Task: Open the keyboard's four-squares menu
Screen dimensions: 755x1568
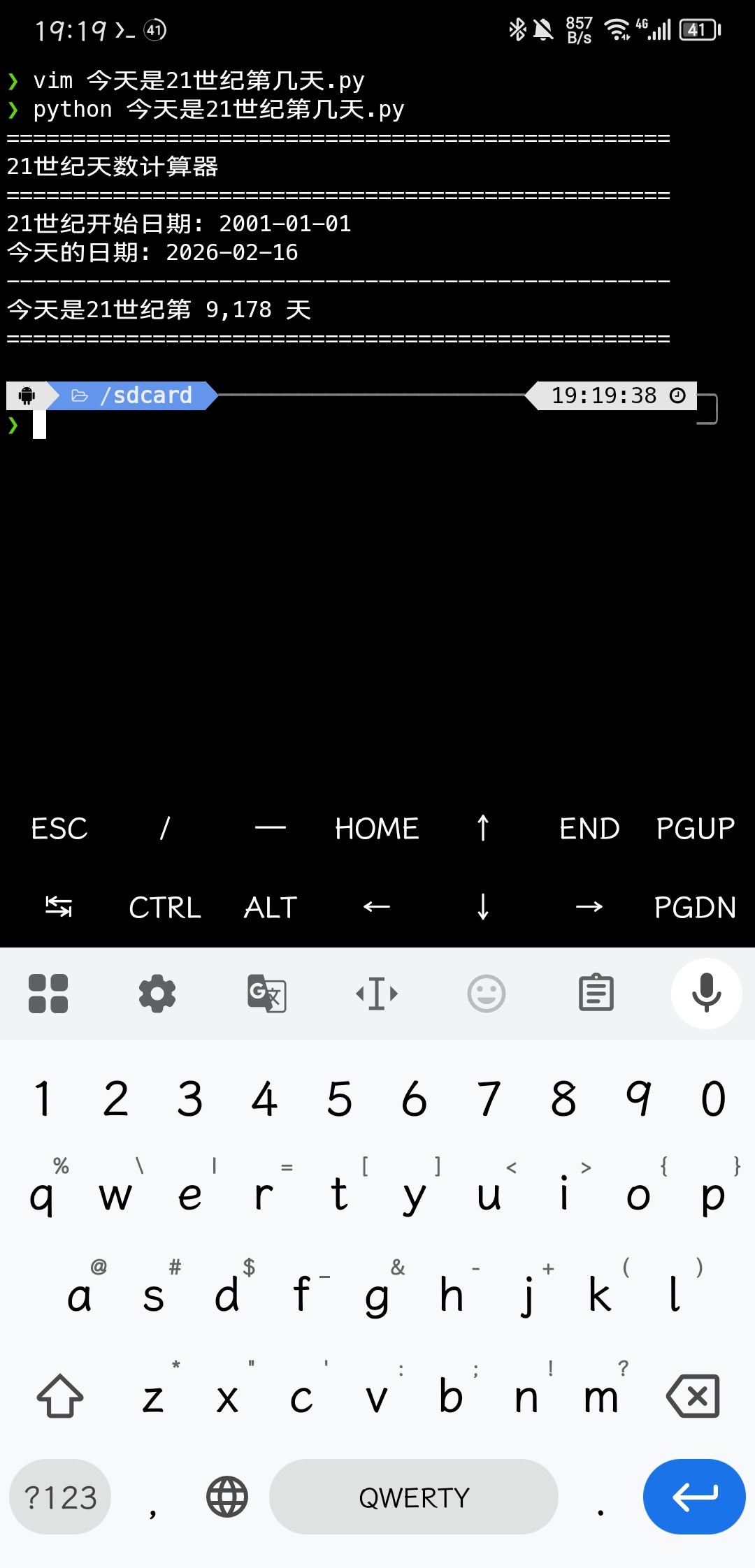Action: pyautogui.click(x=48, y=994)
